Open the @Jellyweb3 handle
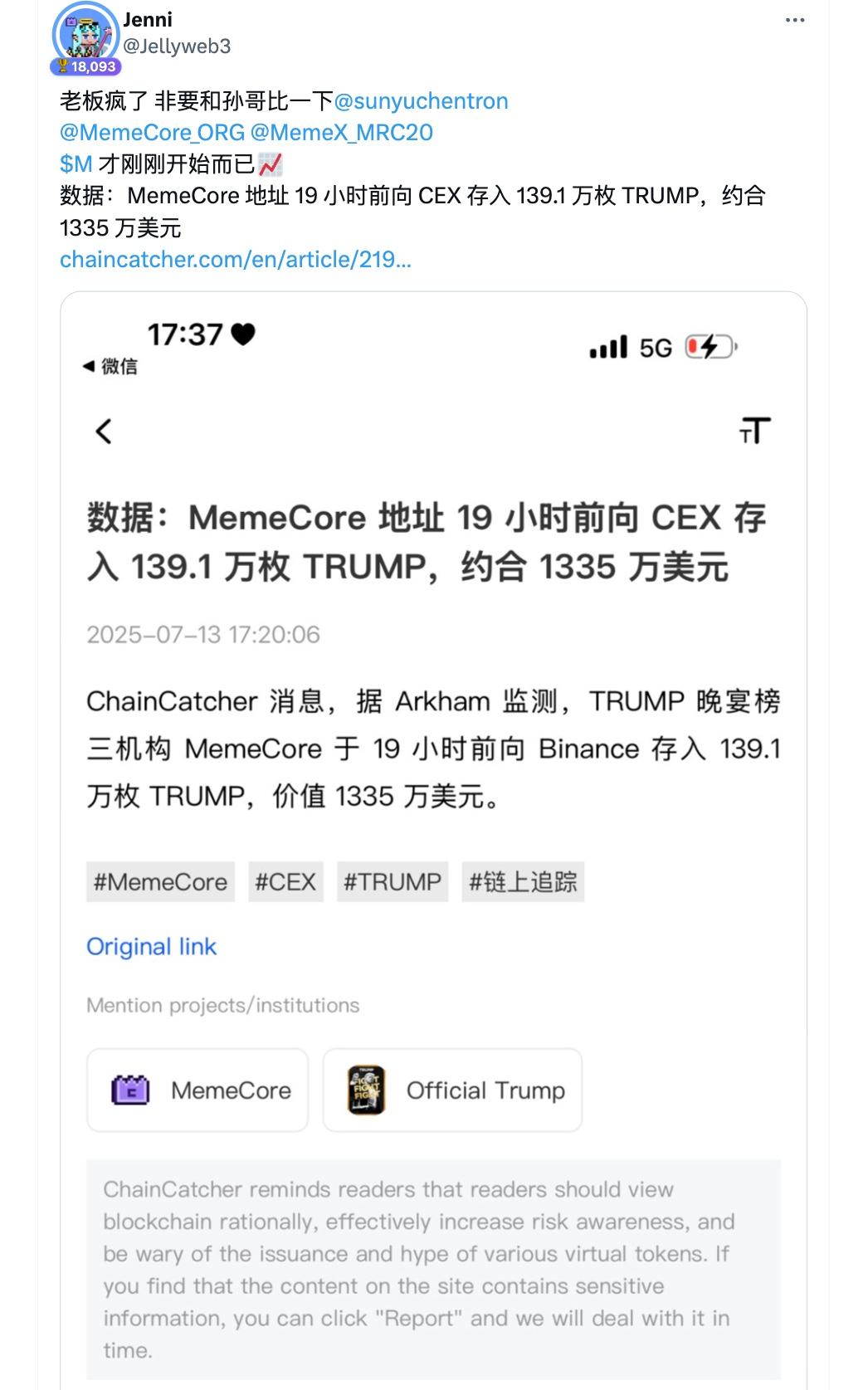Screen dimensions: 868x1390 (177, 46)
